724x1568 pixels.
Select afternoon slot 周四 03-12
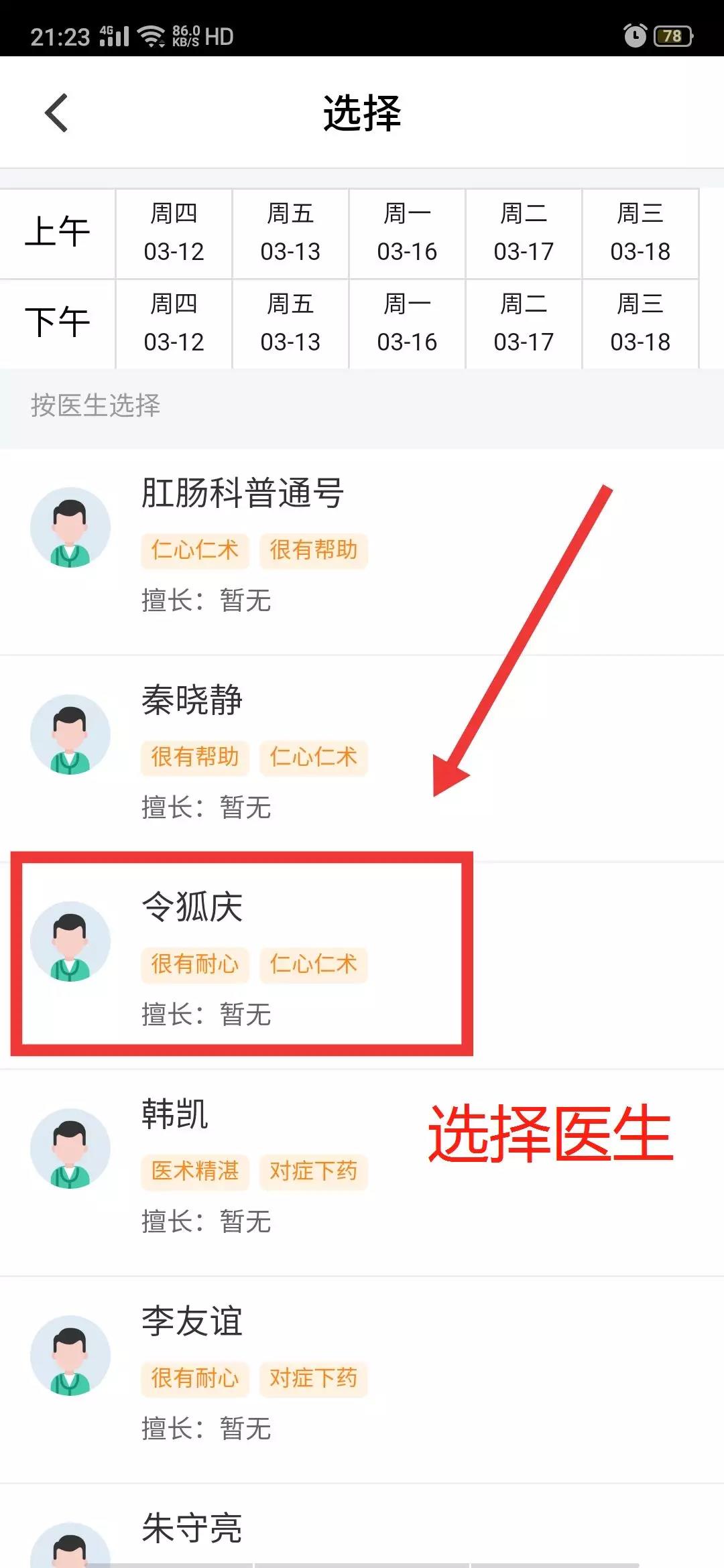174,324
